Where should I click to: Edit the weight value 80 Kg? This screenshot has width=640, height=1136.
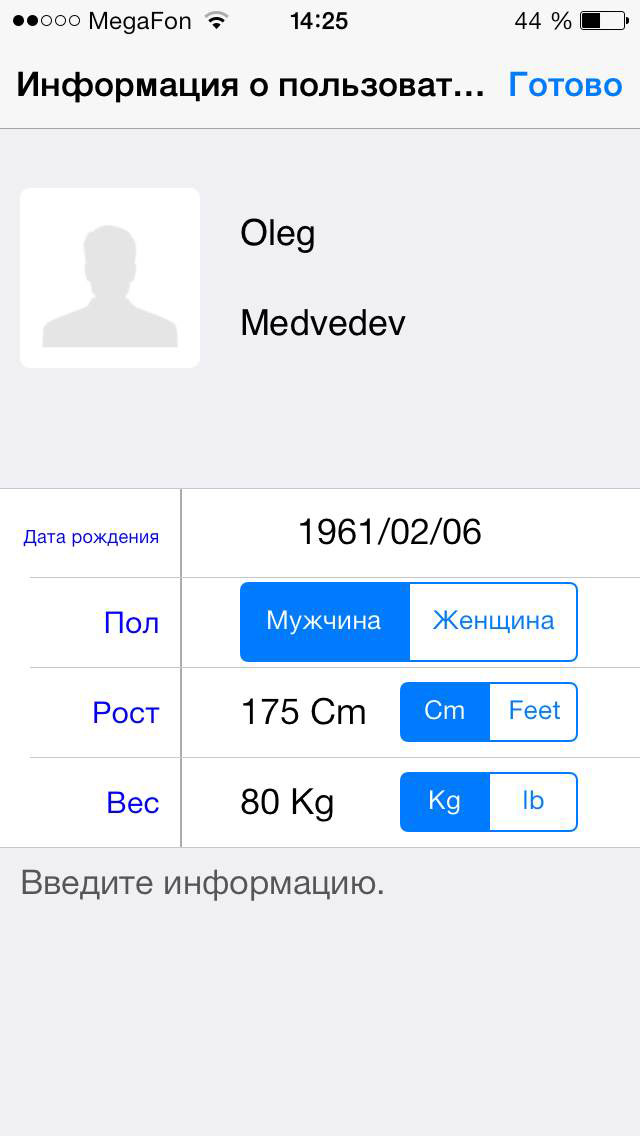(287, 803)
